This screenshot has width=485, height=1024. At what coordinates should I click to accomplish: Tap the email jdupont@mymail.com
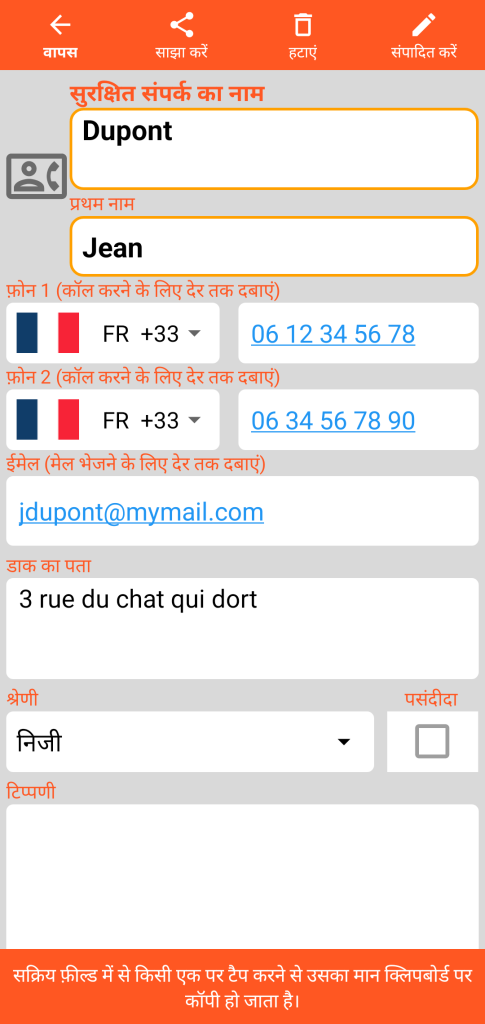pyautogui.click(x=141, y=512)
